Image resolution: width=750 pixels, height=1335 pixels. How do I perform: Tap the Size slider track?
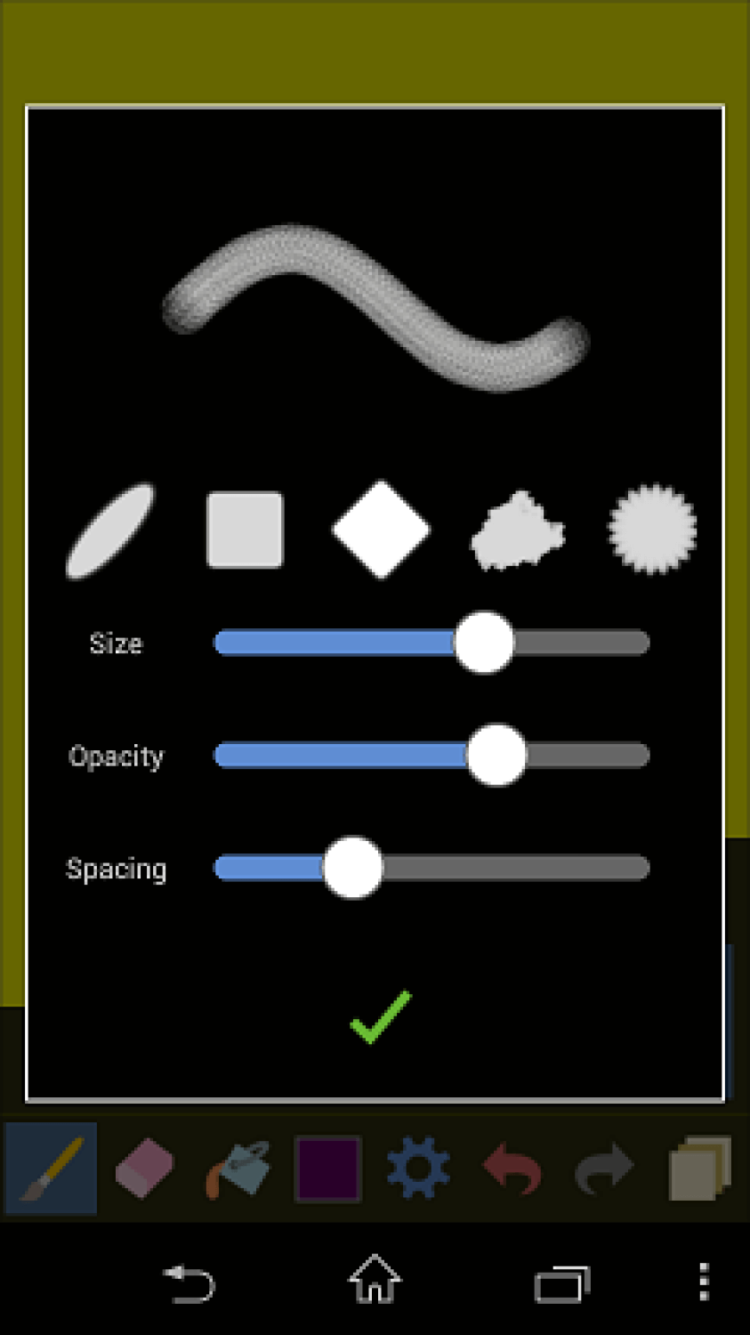click(432, 643)
